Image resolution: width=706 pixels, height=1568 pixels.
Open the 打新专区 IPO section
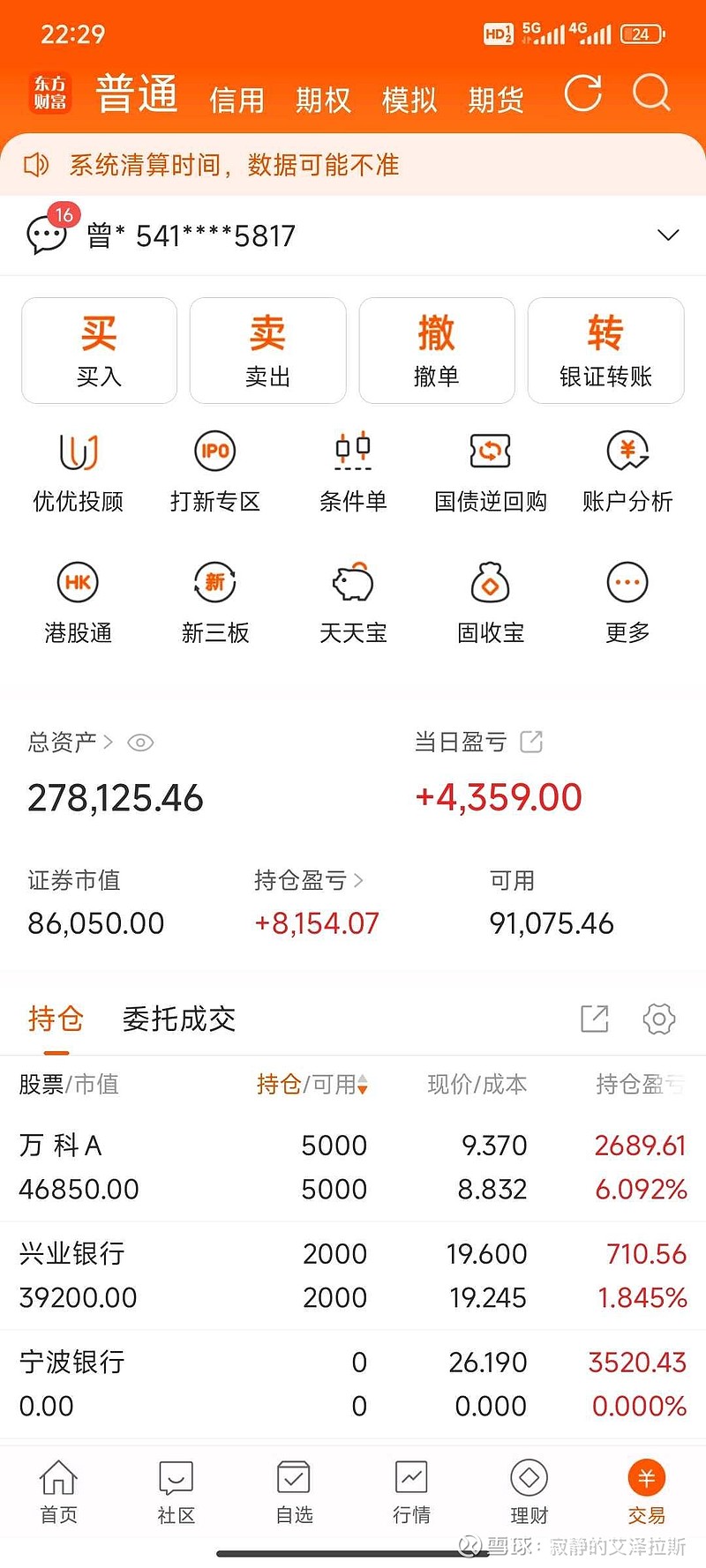(x=214, y=472)
